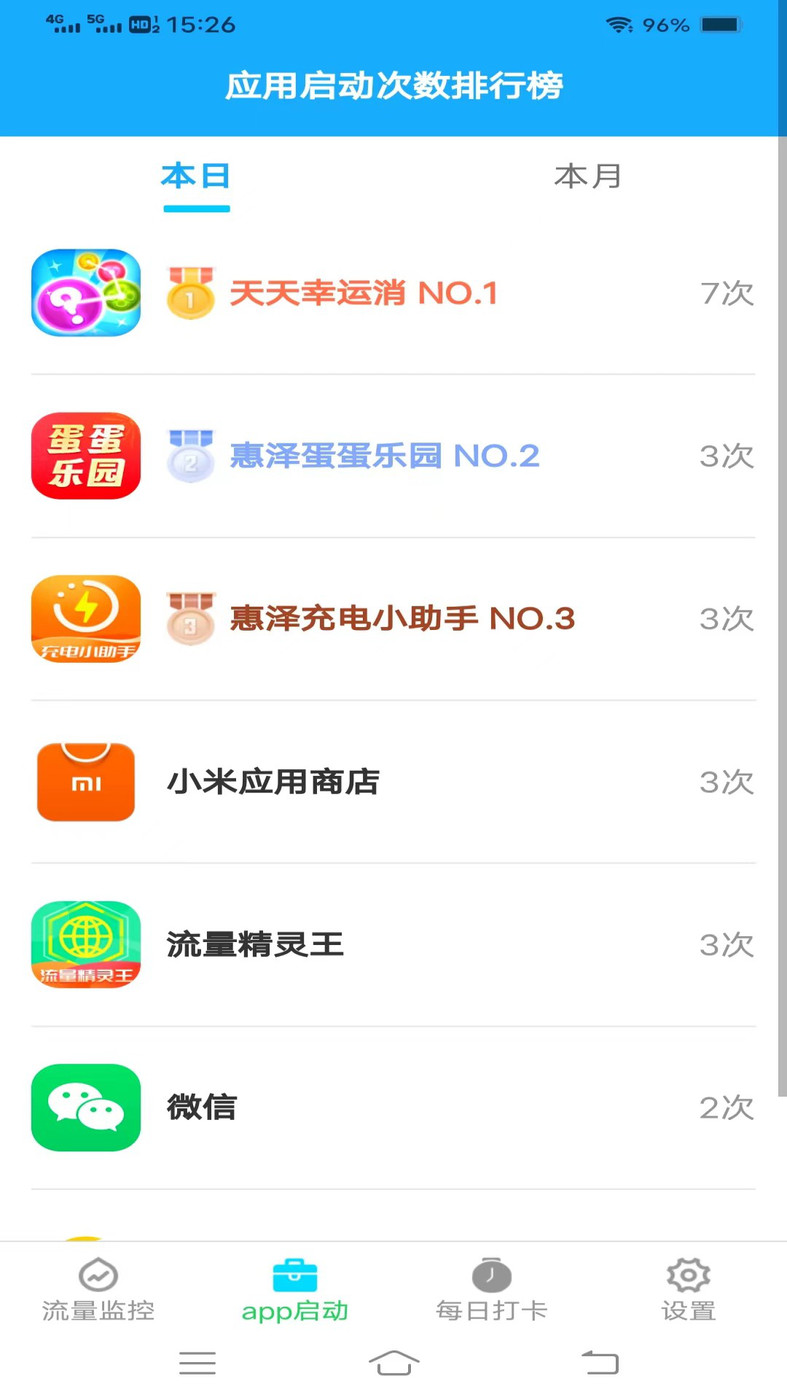Tap the Android back navigation button
Screen dimensions: 787x1400
(600, 1362)
